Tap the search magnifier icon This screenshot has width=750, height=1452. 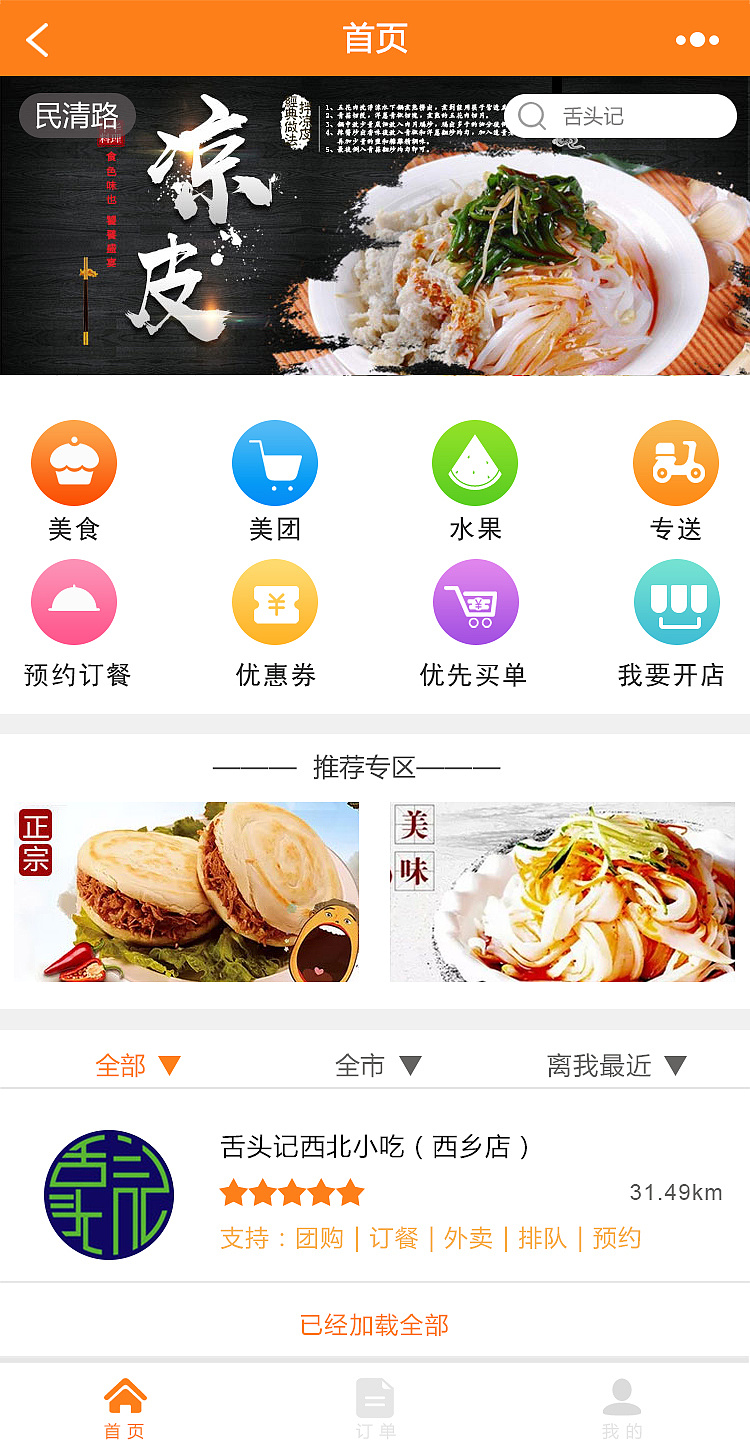pos(533,116)
